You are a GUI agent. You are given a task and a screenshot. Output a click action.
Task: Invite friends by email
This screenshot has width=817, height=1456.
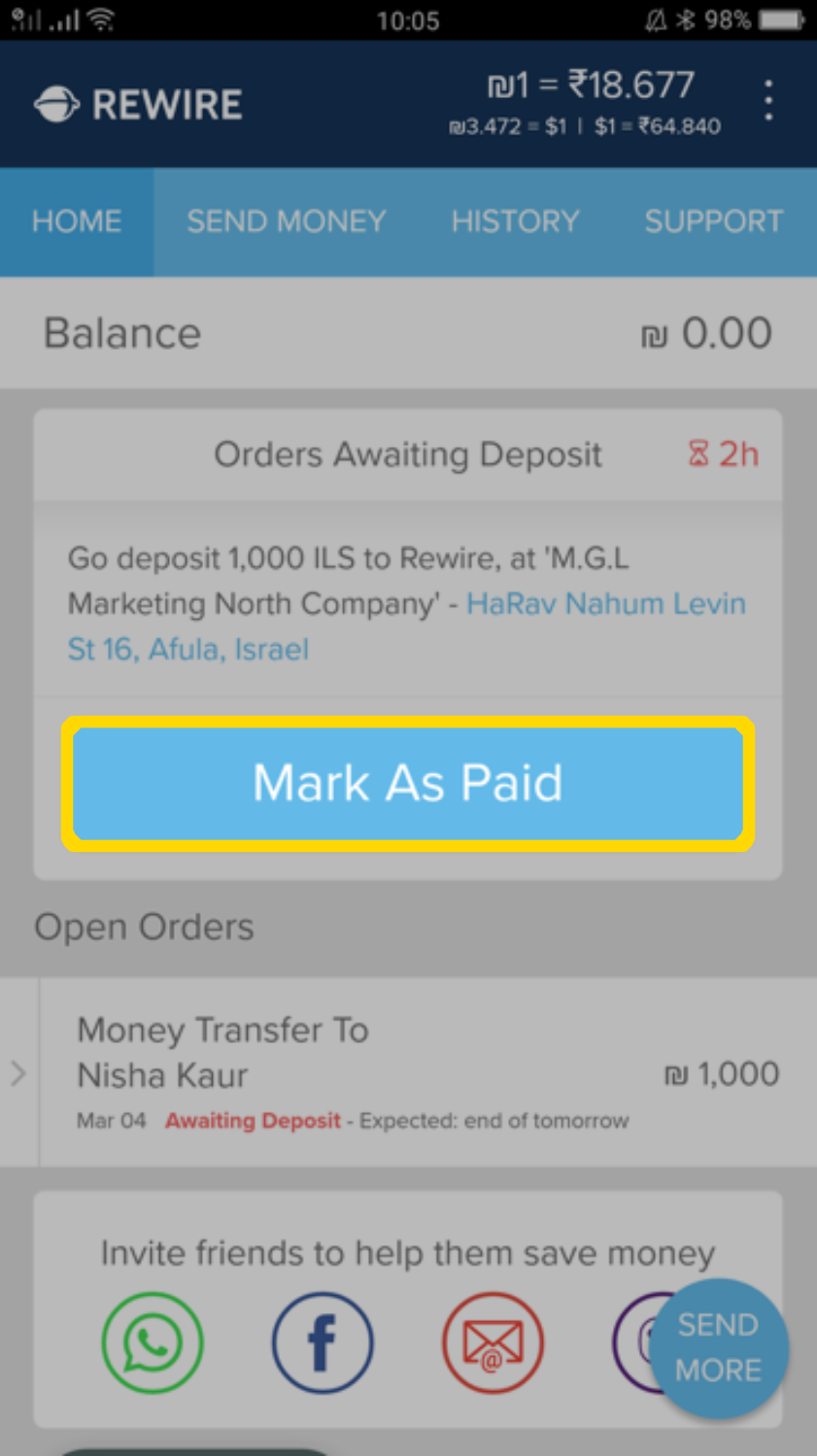point(493,1342)
